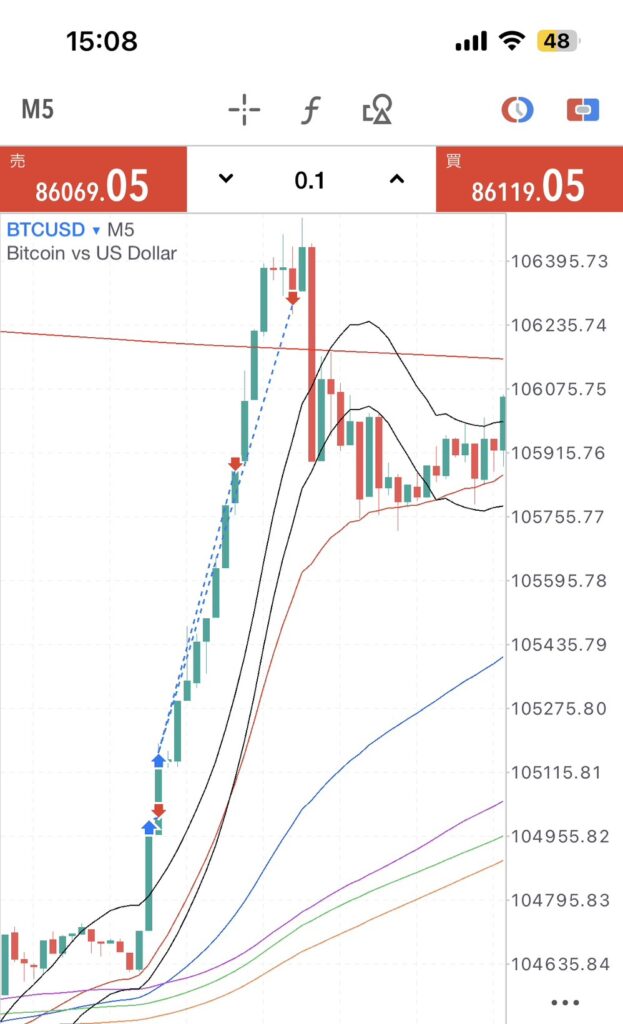Screen dimensions: 623x1024
Task: Increase the lot size with the up chevron
Action: 397,180
